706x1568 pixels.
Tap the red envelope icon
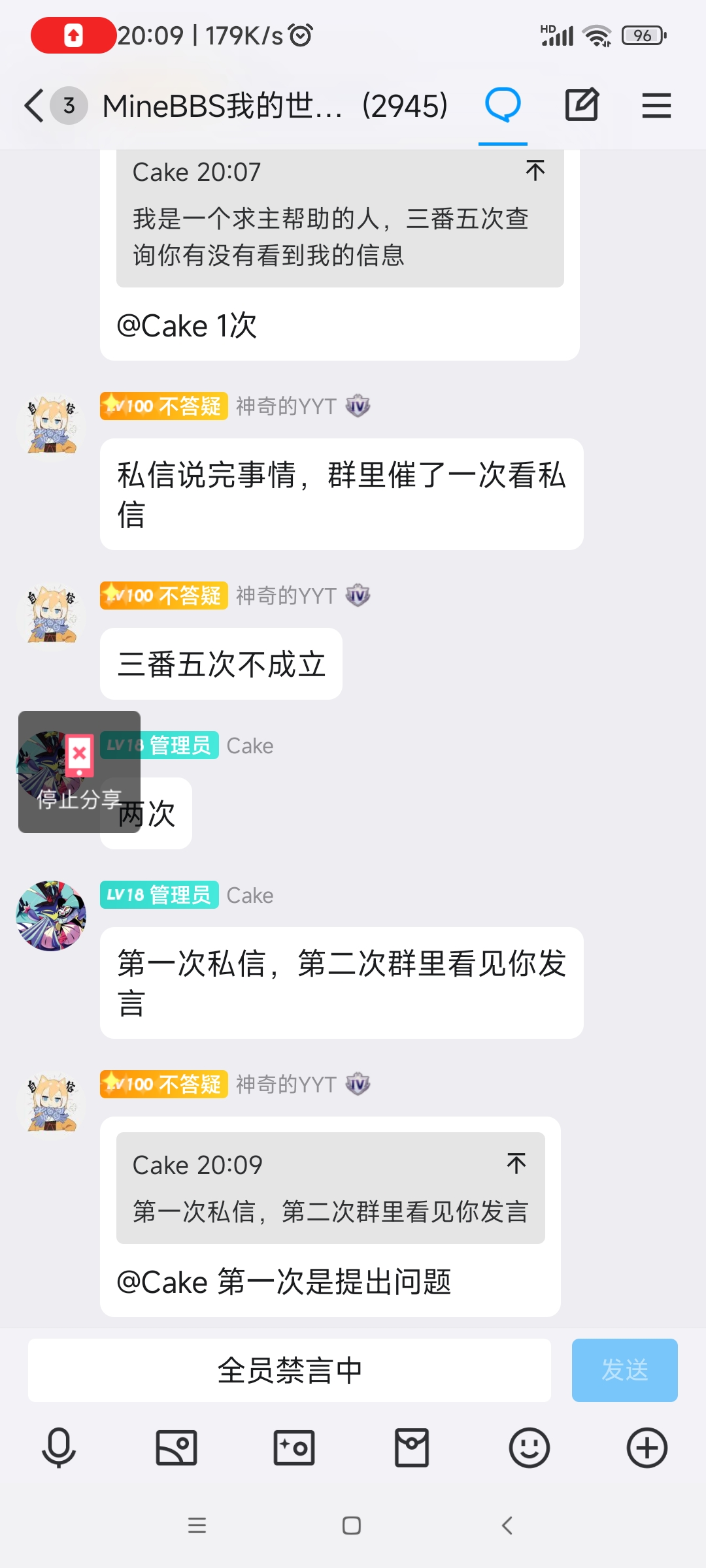(x=411, y=1448)
